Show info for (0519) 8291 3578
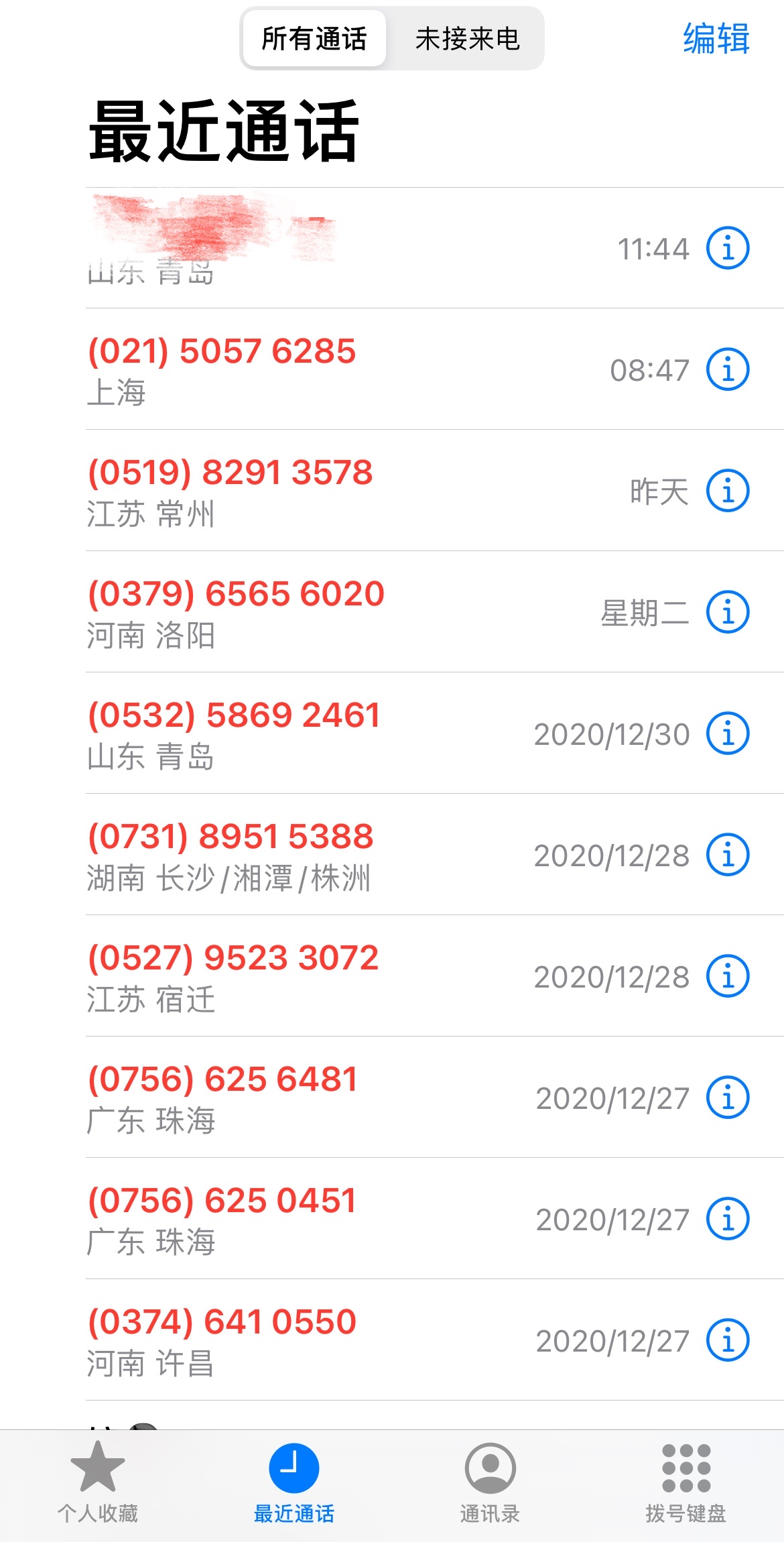The image size is (784, 1542). (728, 491)
